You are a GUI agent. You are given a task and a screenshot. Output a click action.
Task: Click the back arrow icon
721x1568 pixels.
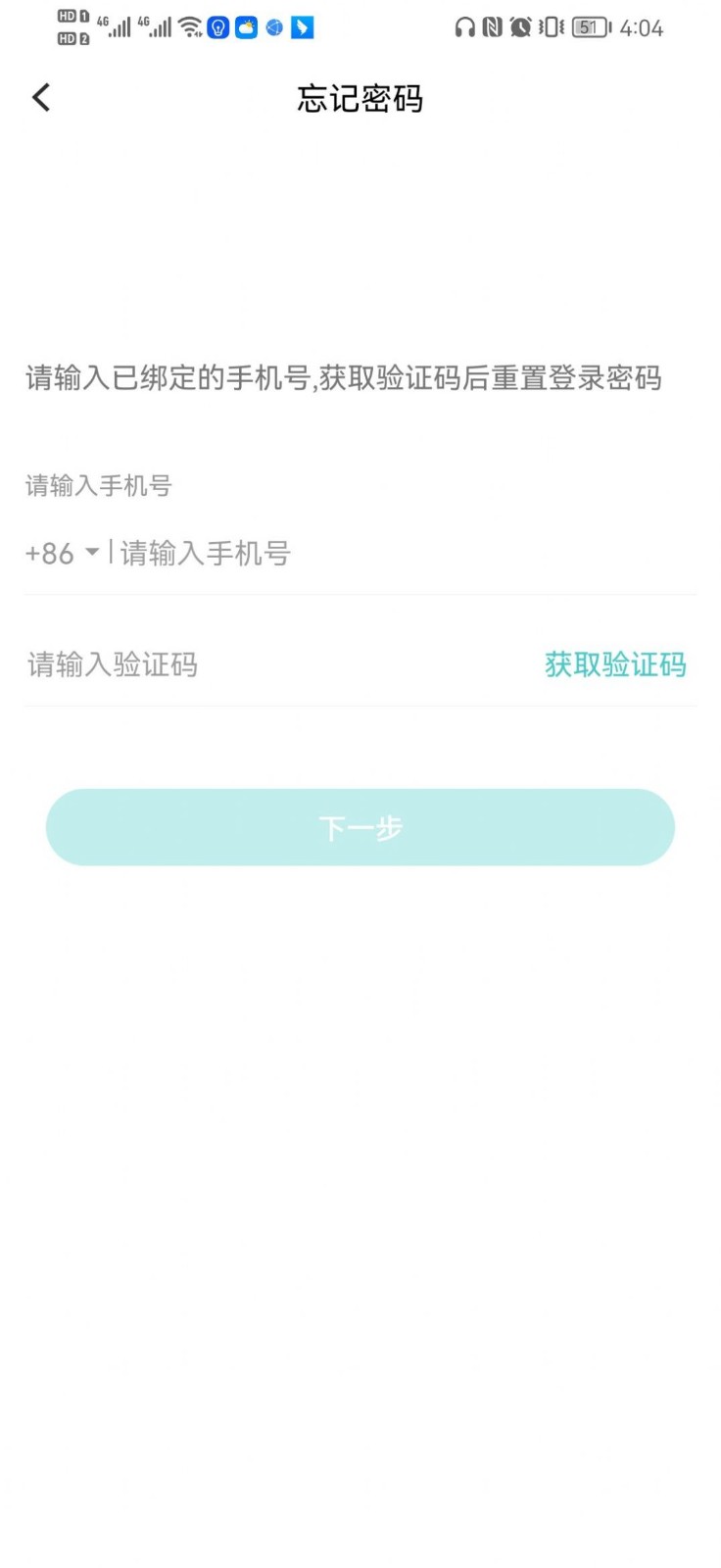pyautogui.click(x=40, y=97)
